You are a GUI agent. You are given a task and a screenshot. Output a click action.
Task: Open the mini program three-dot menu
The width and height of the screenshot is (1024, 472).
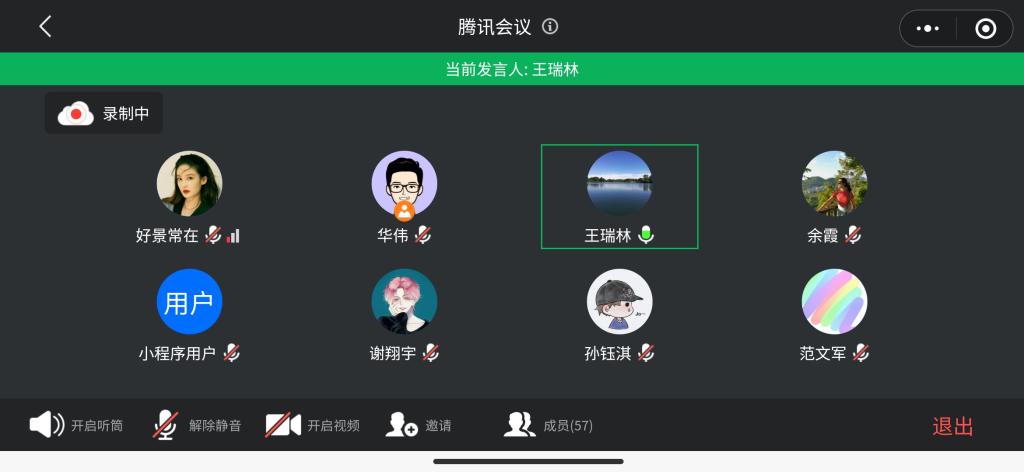coord(927,28)
